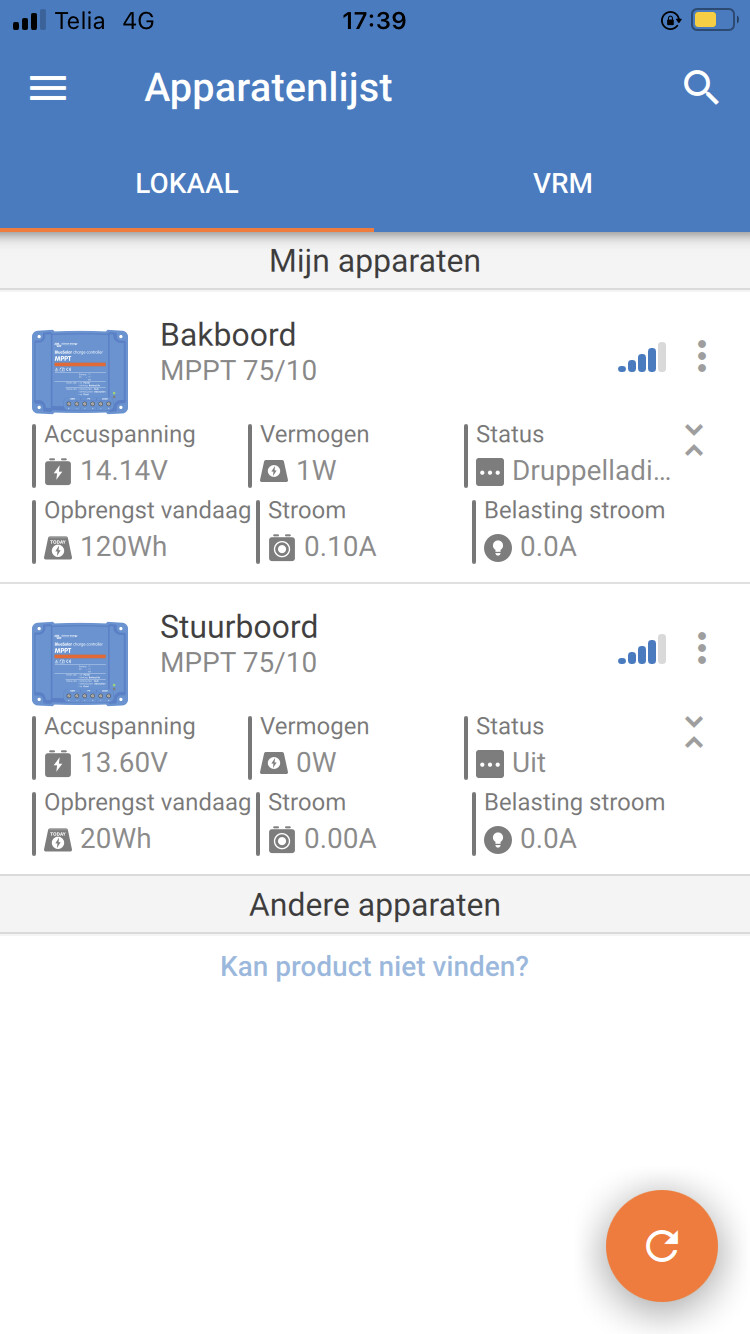
Task: Switch to the VRM tab
Action: (x=562, y=184)
